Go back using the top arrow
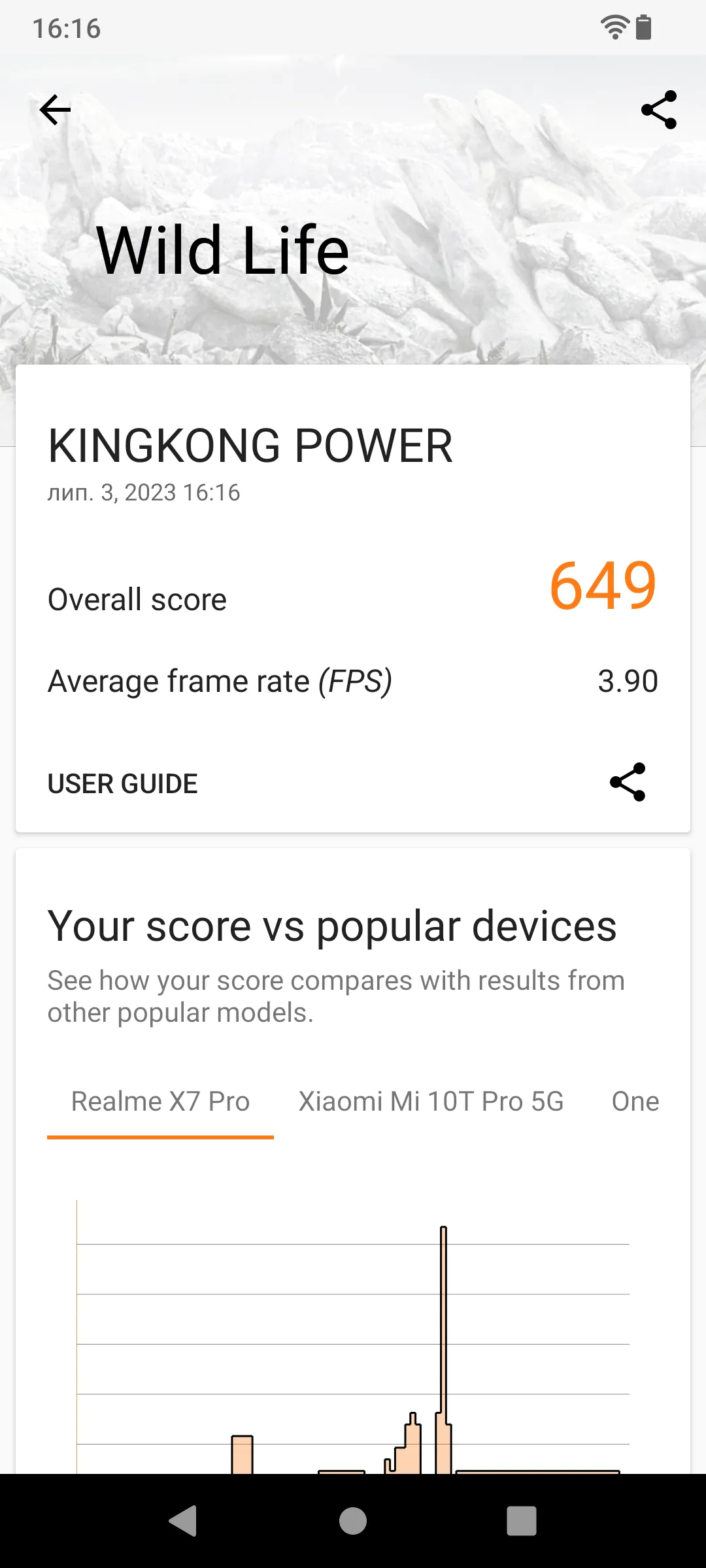The image size is (706, 1568). click(56, 110)
